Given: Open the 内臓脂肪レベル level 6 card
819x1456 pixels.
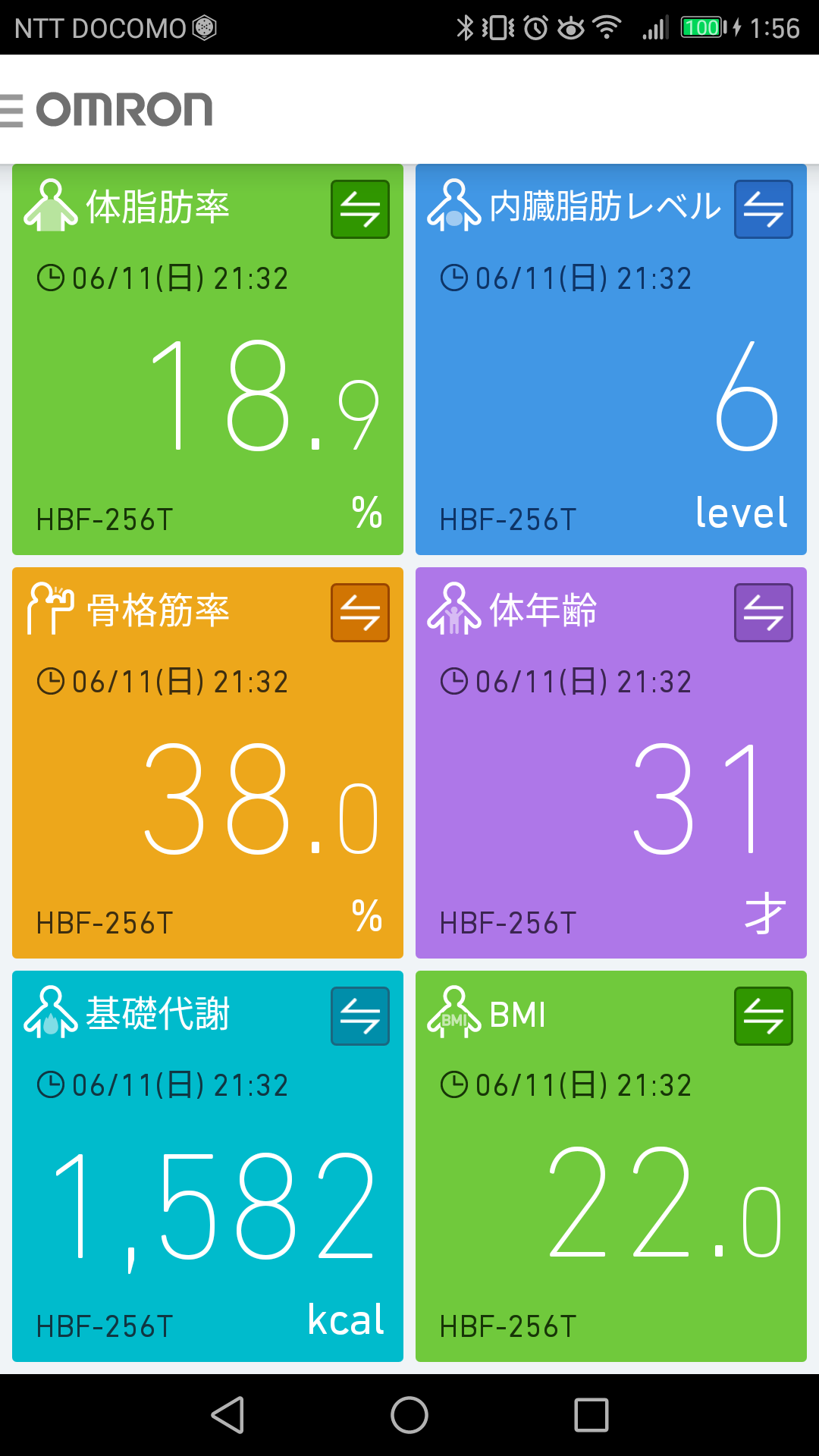Looking at the screenshot, I should [x=611, y=359].
